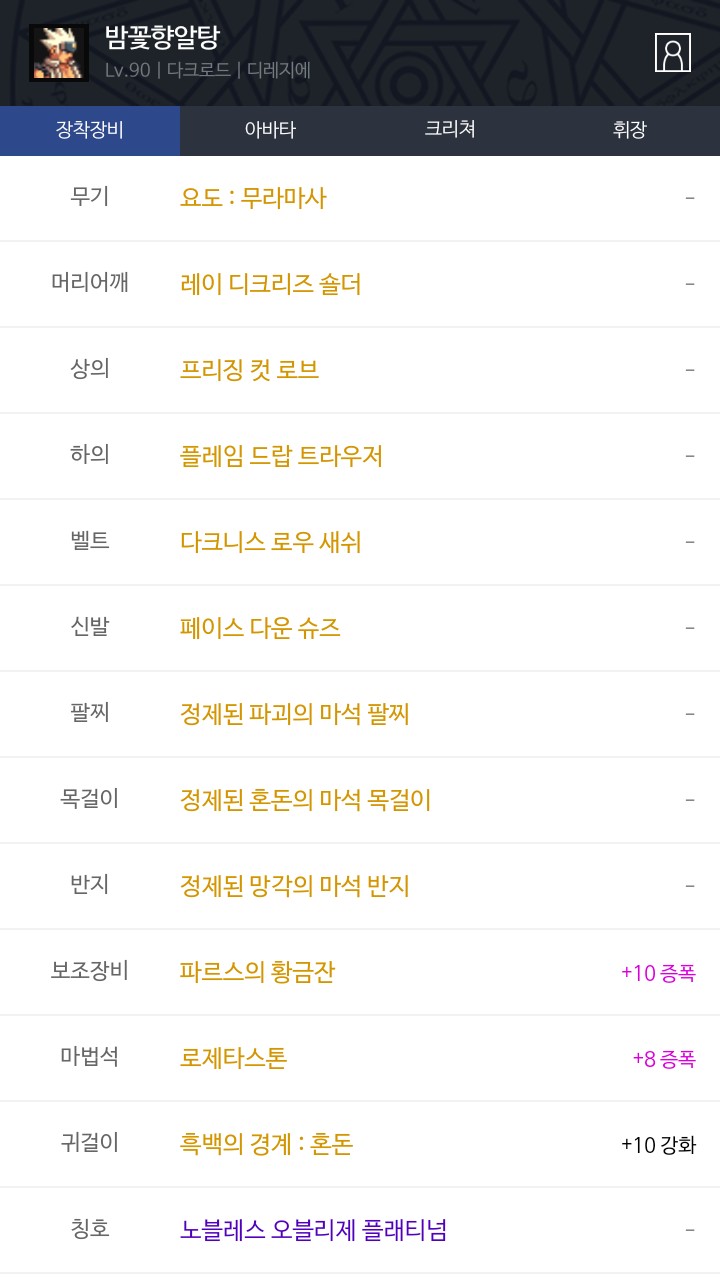Open title 노블레스 오블리제 플래티넘

pos(313,1230)
